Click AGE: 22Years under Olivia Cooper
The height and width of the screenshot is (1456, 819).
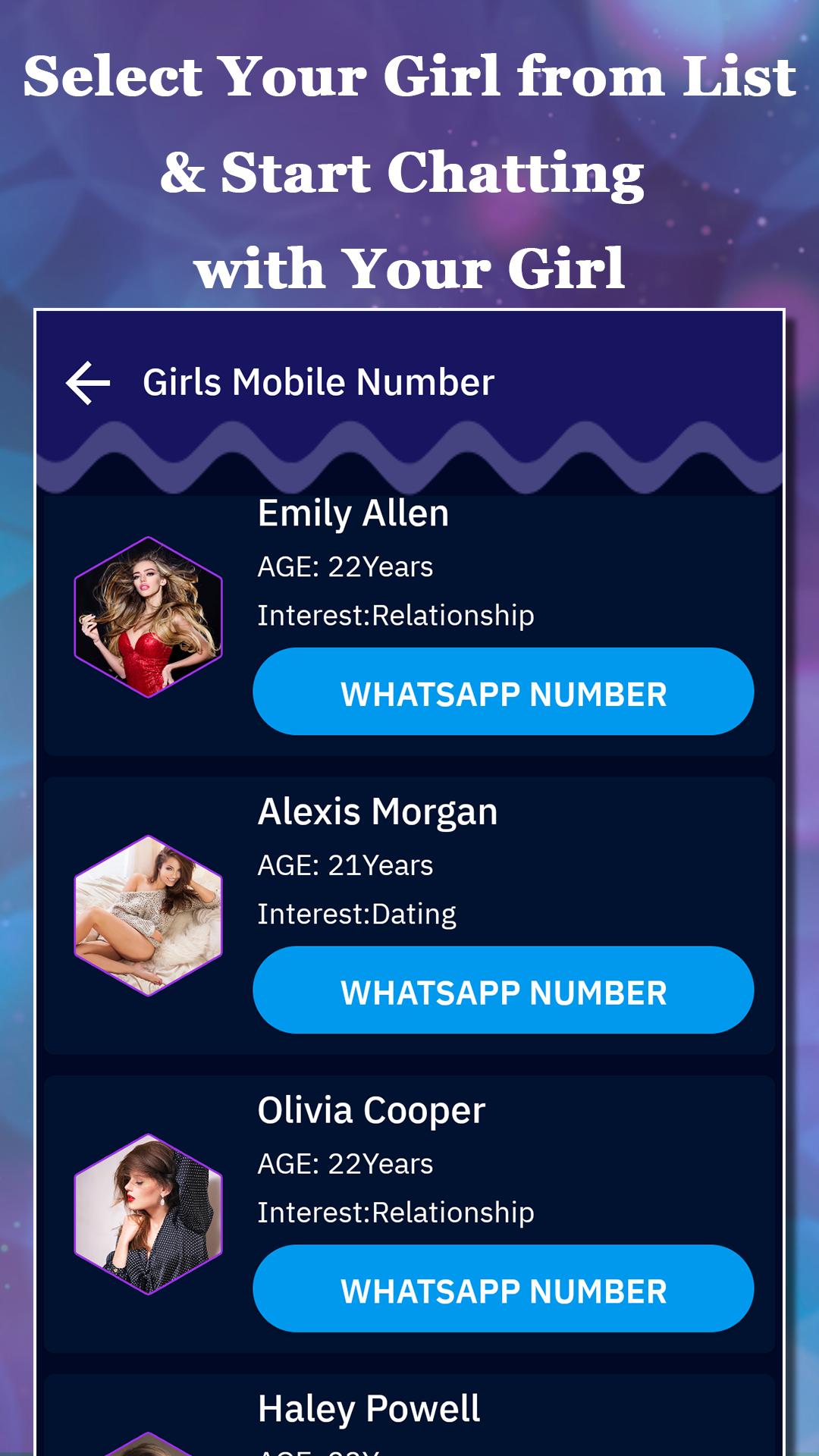[x=346, y=1165]
